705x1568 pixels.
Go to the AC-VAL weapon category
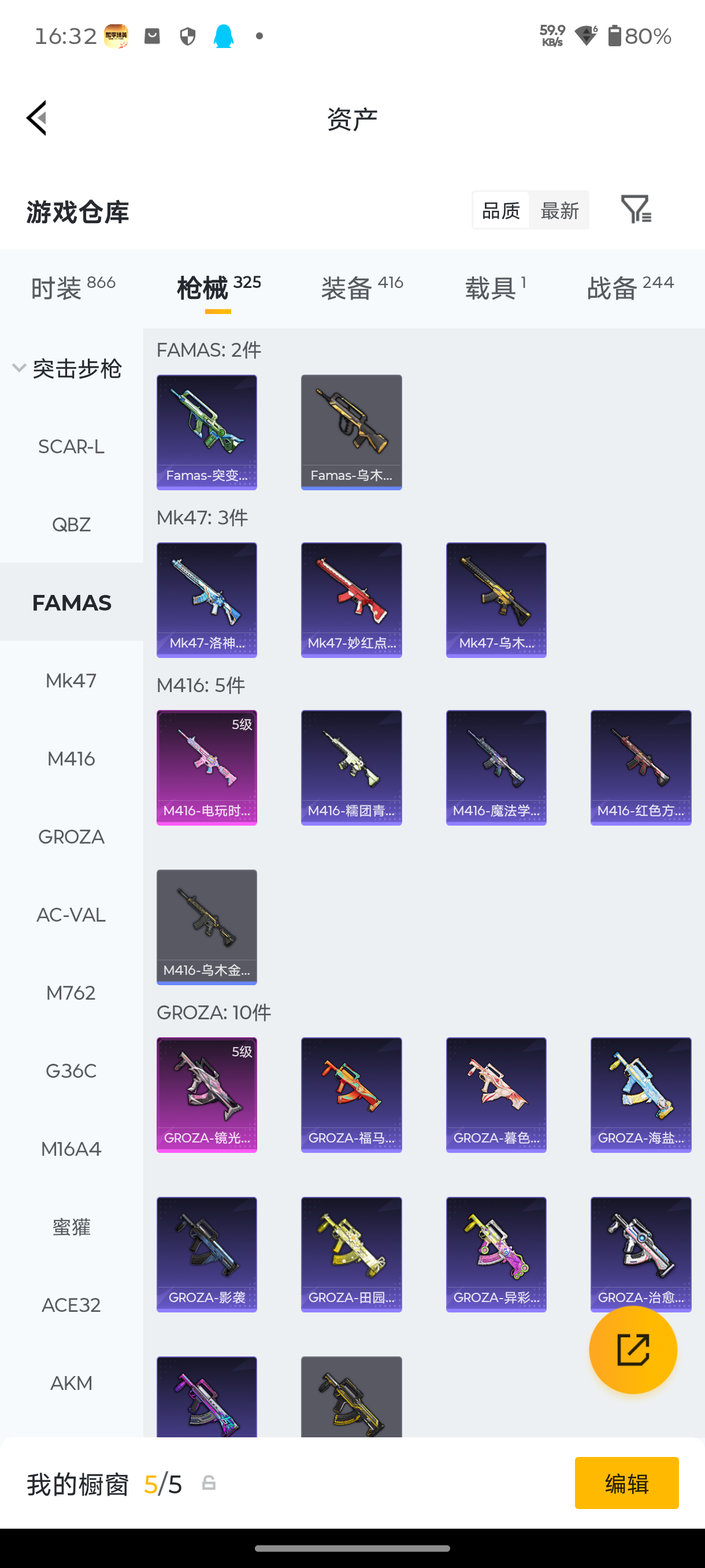71,915
